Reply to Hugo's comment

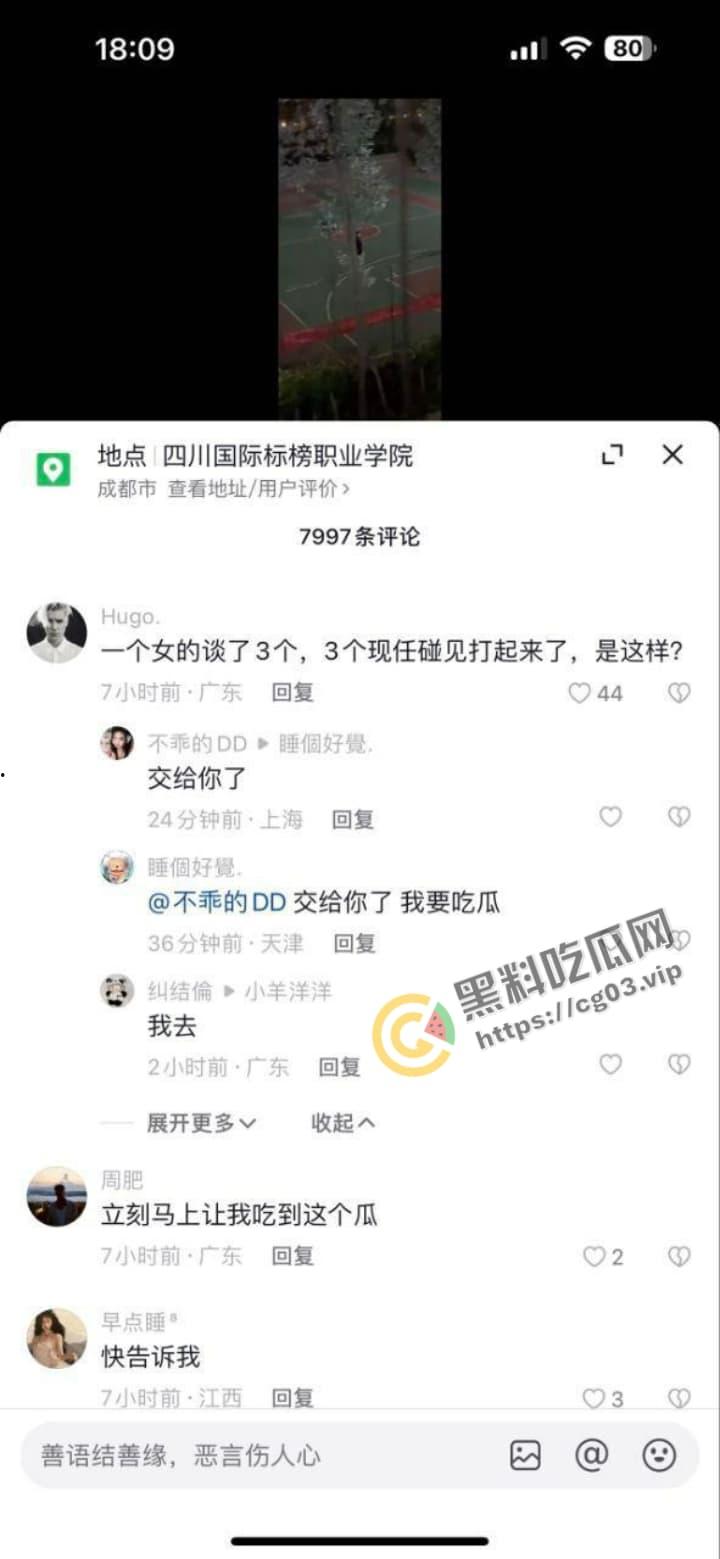click(292, 692)
